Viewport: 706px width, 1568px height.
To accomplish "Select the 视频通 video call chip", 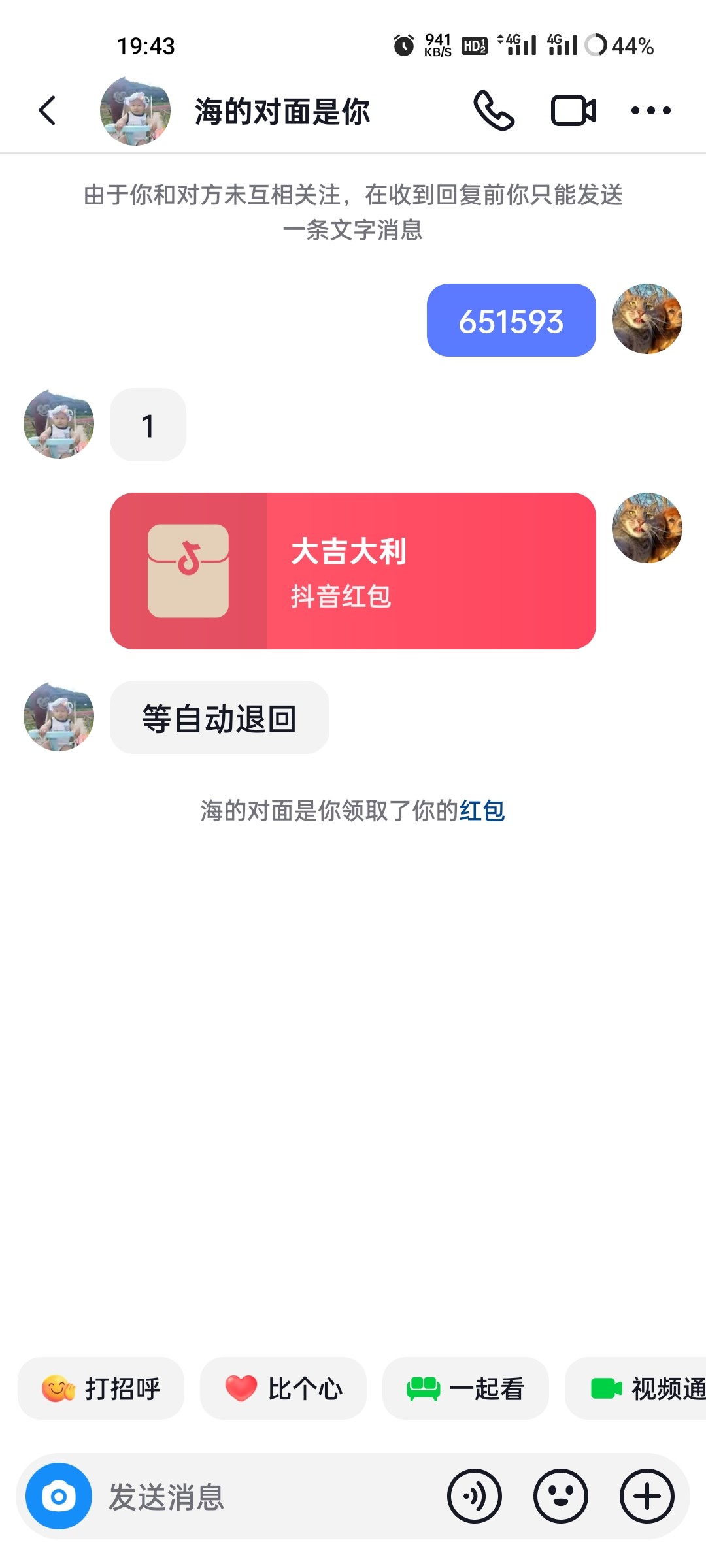I will point(641,1388).
